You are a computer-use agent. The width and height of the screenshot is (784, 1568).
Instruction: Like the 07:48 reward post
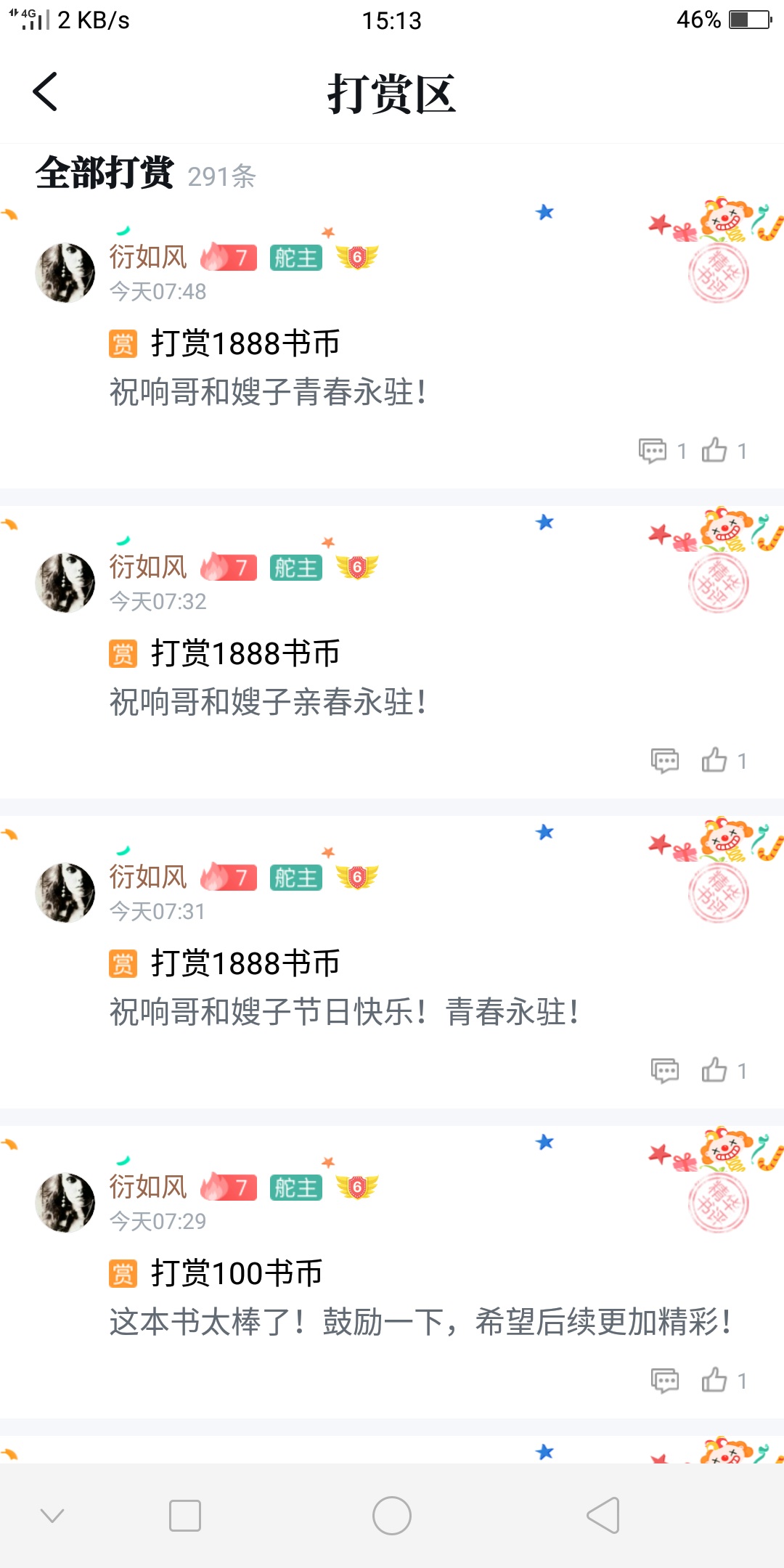pos(715,450)
